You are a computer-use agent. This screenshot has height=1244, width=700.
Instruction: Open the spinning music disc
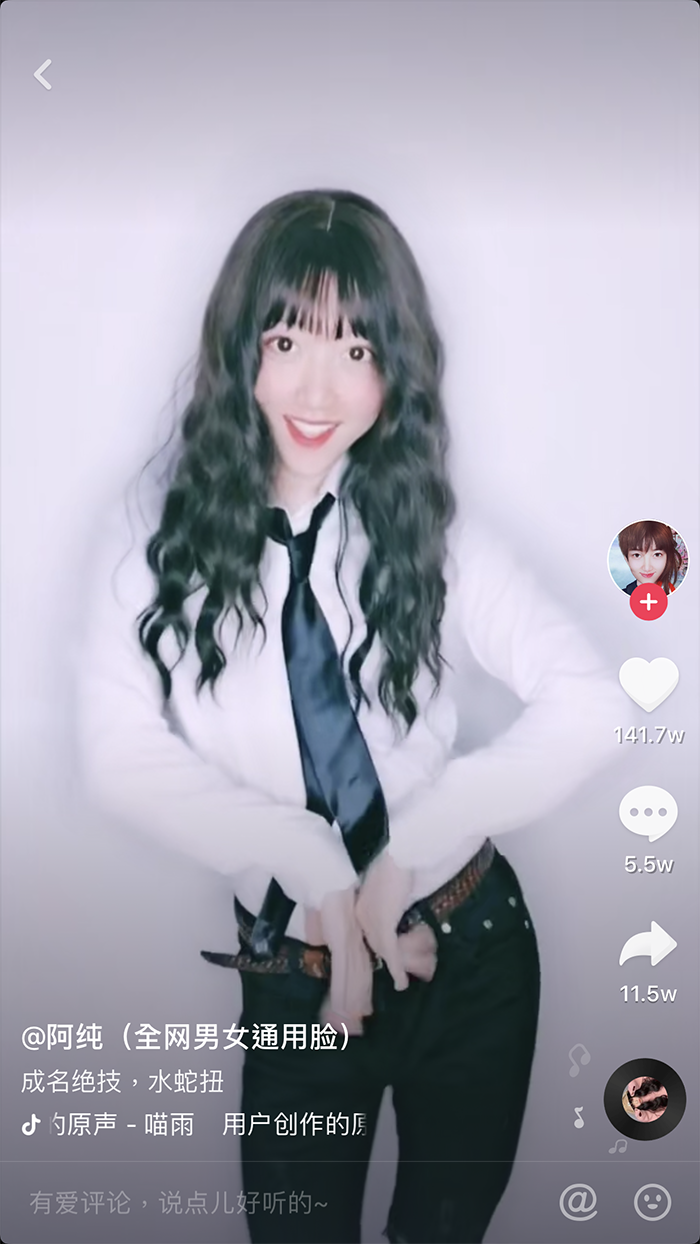645,1099
